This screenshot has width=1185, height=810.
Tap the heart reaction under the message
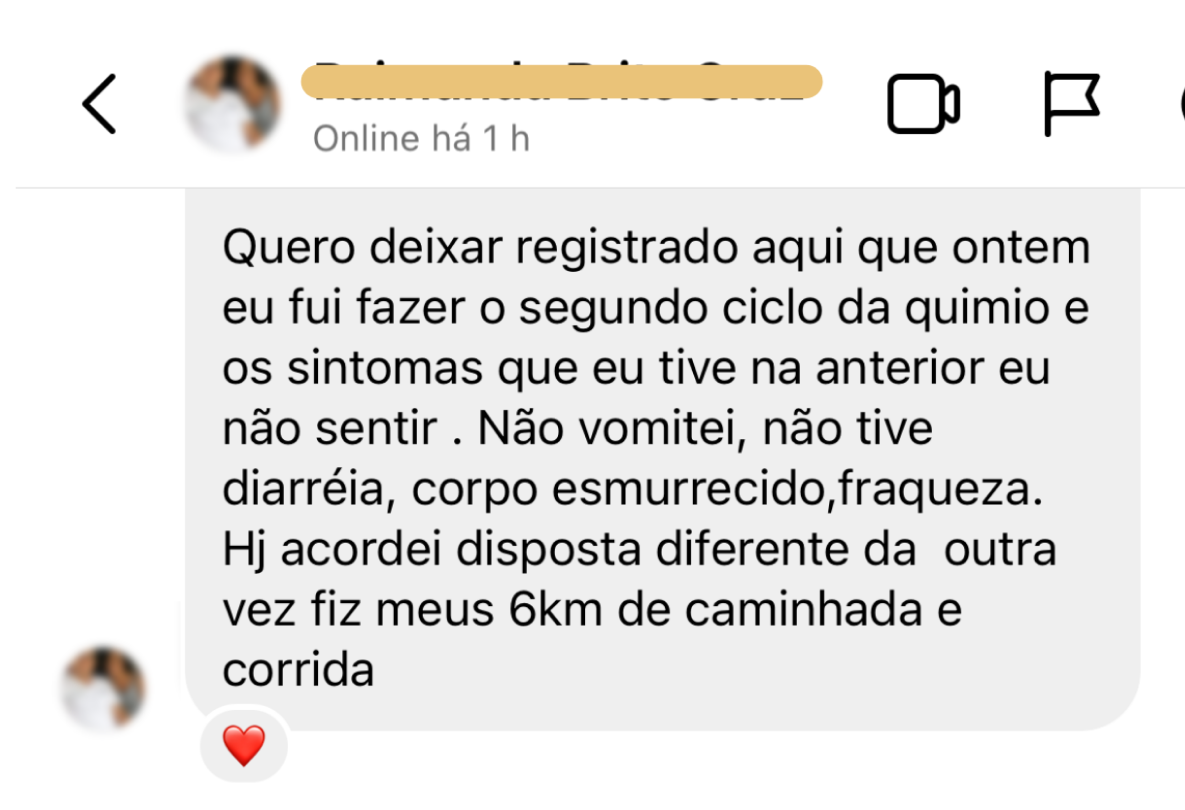tap(243, 746)
